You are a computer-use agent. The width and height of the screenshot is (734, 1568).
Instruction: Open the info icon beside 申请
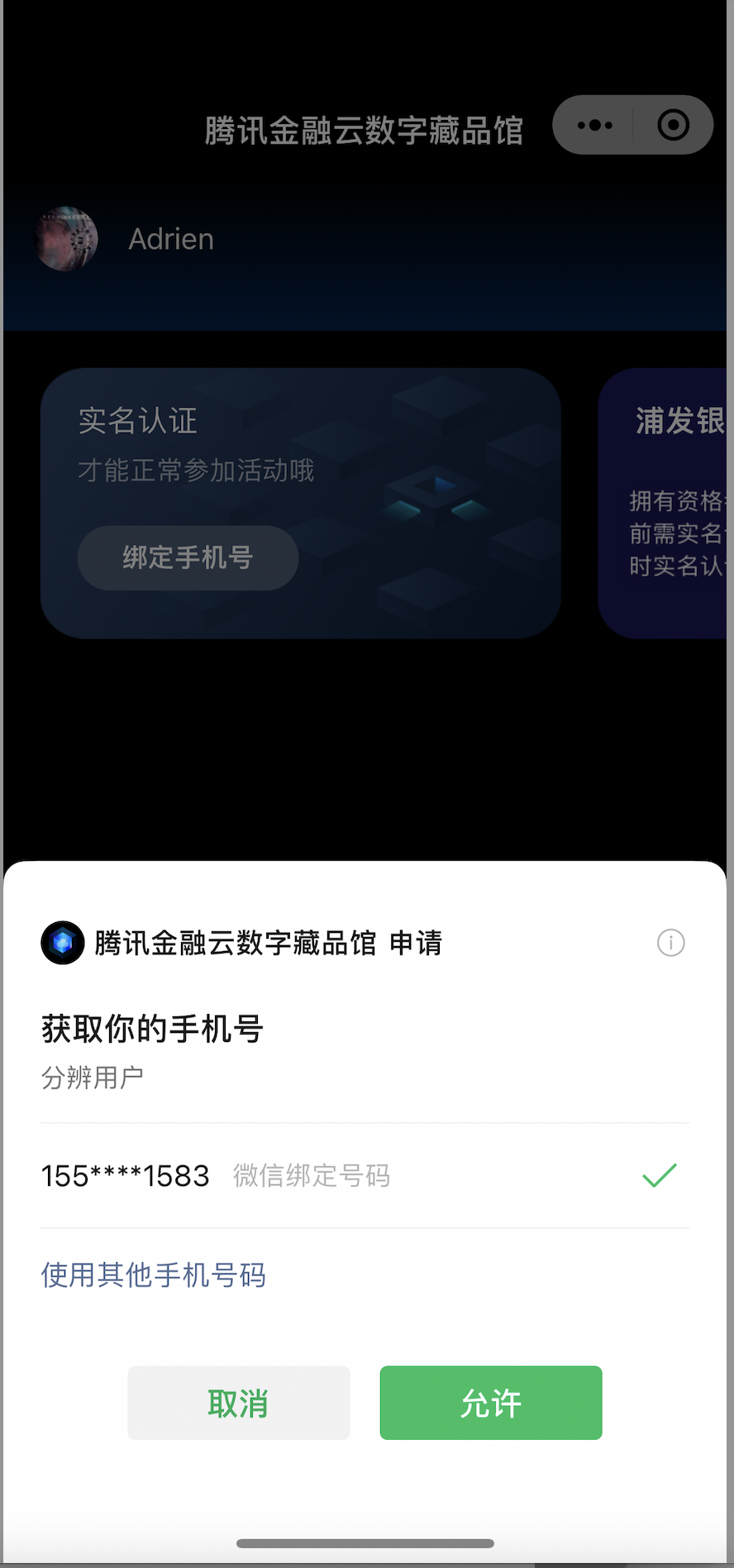pos(670,943)
